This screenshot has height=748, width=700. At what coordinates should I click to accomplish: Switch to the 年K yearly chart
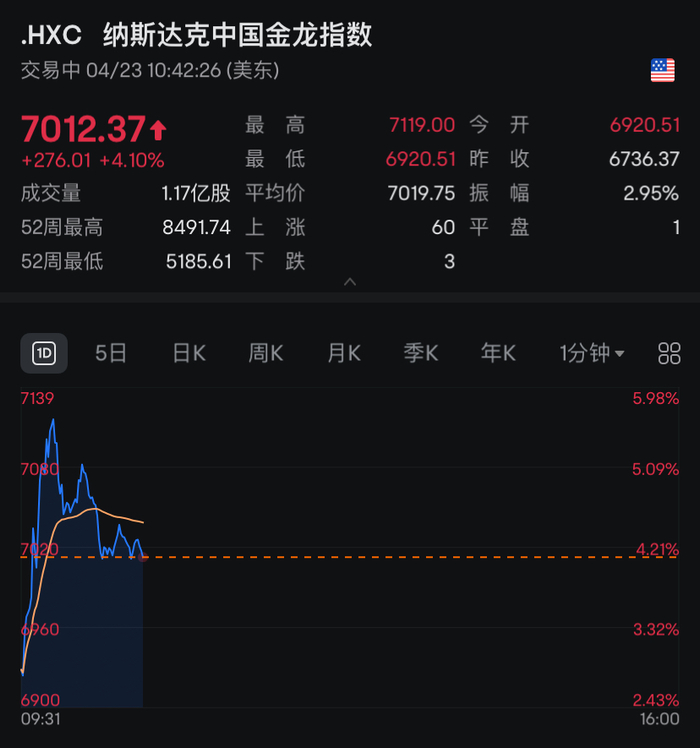coord(498,353)
